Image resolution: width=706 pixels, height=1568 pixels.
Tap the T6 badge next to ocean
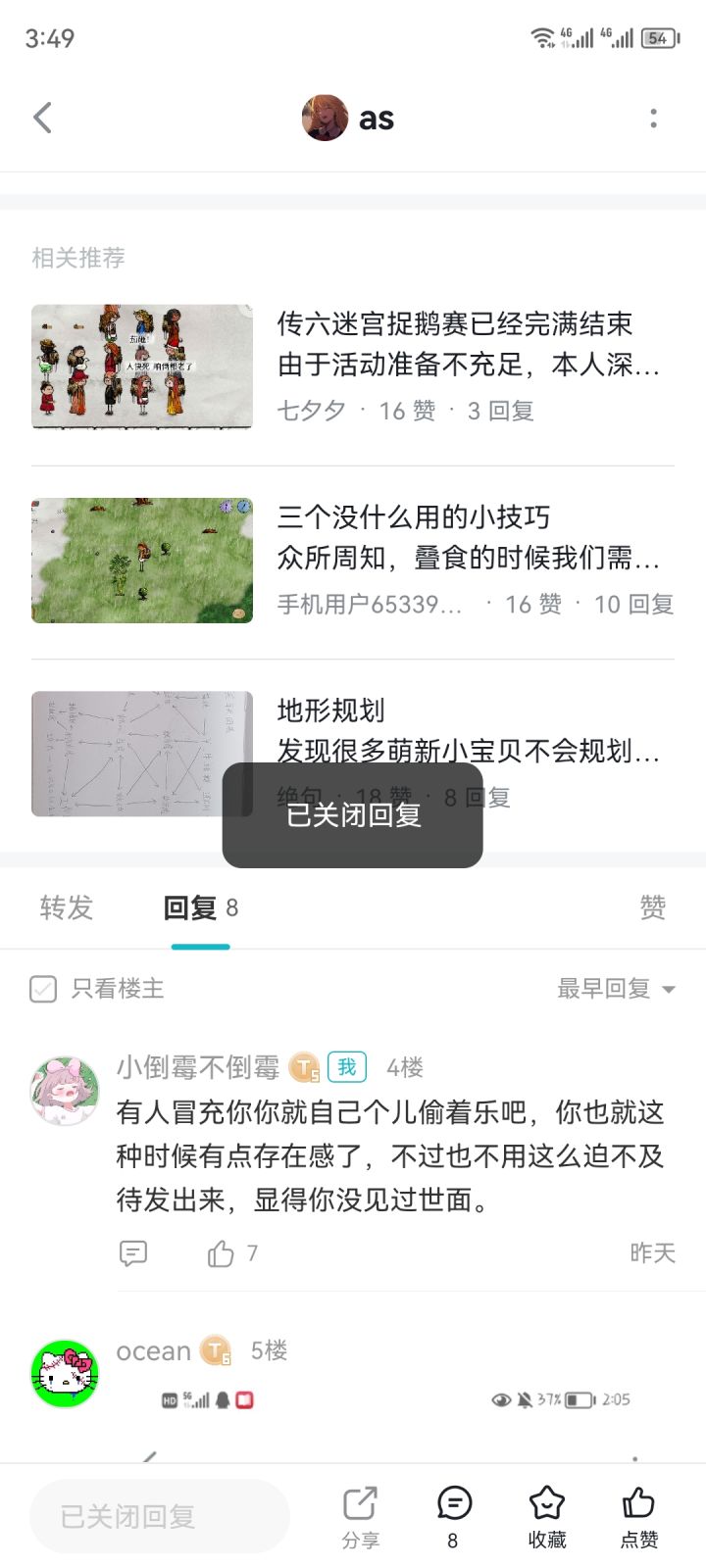pos(214,1350)
